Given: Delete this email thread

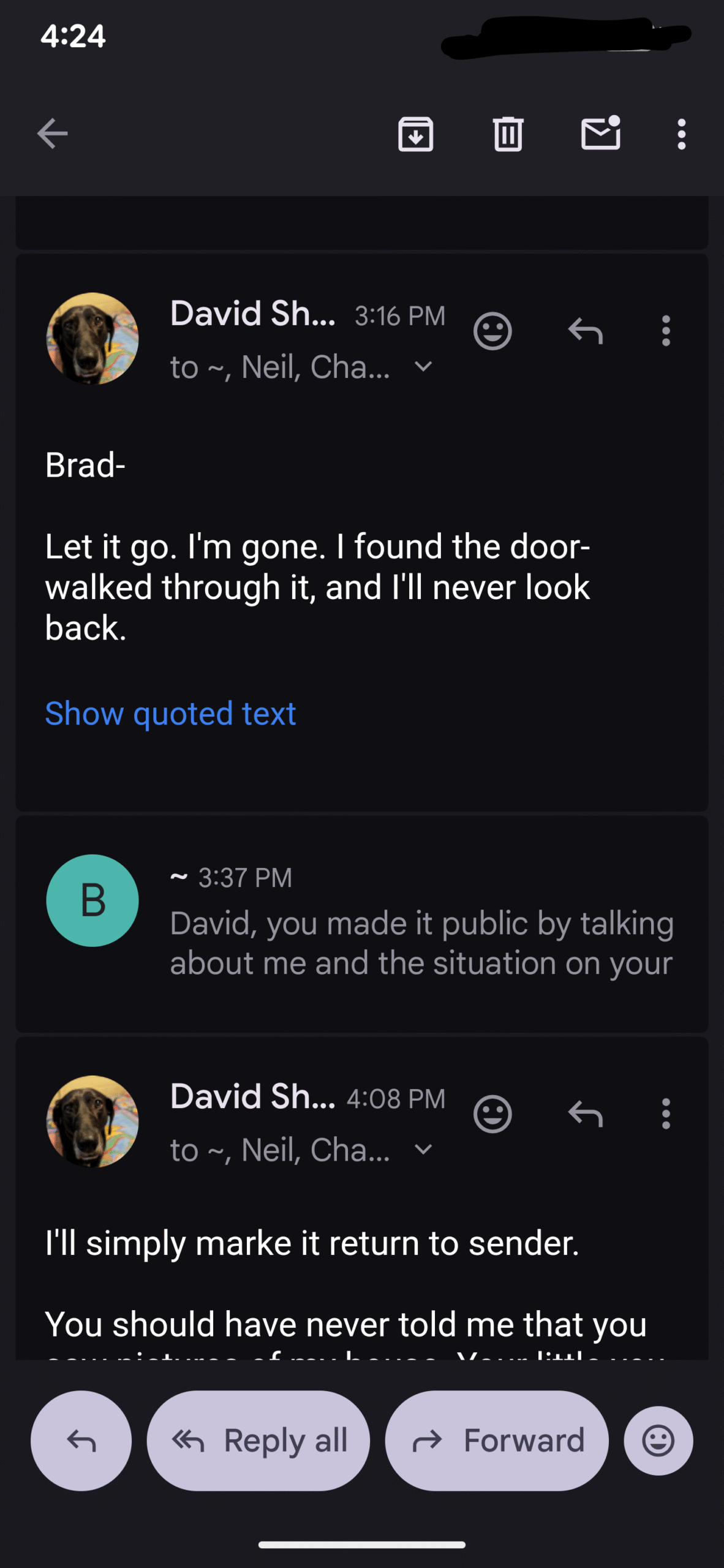Looking at the screenshot, I should coord(508,134).
